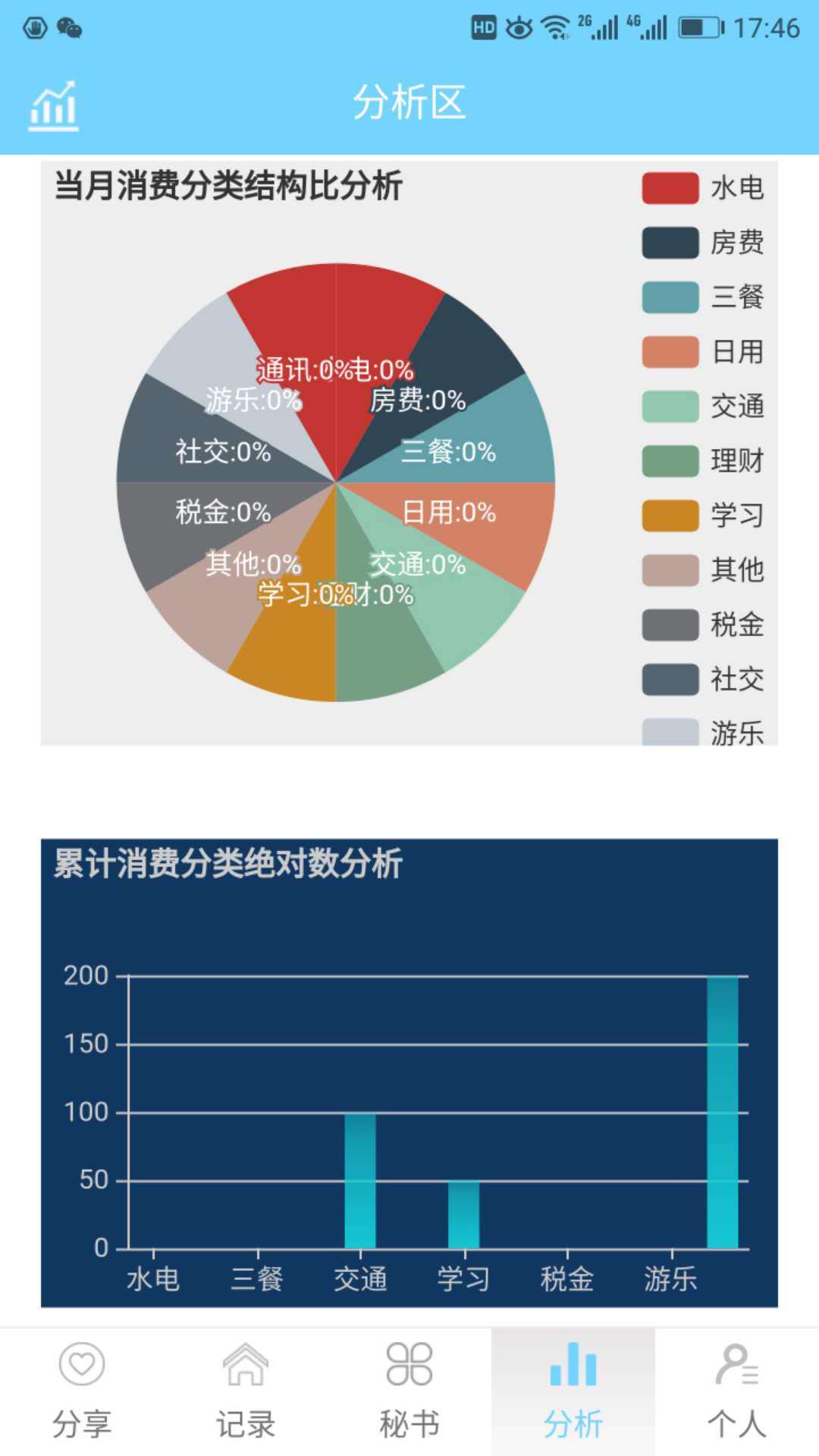Toggle the 税金 legend entry
This screenshot has height=1456, width=819.
pos(701,625)
